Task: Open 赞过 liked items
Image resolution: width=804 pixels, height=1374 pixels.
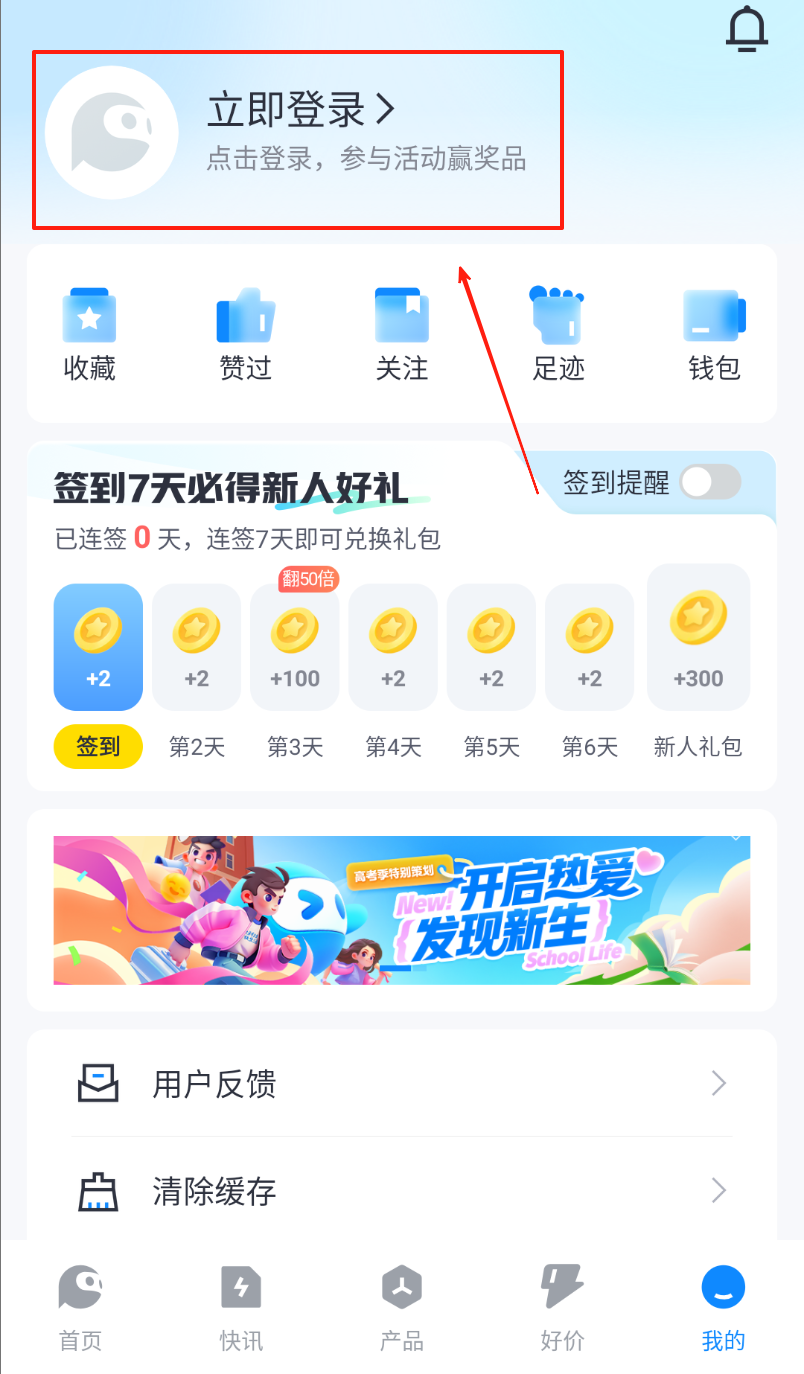Action: pos(246,336)
